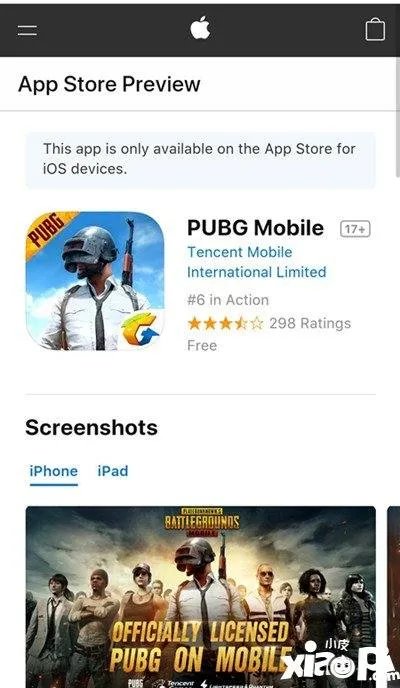Open the shopping bag

point(375,29)
